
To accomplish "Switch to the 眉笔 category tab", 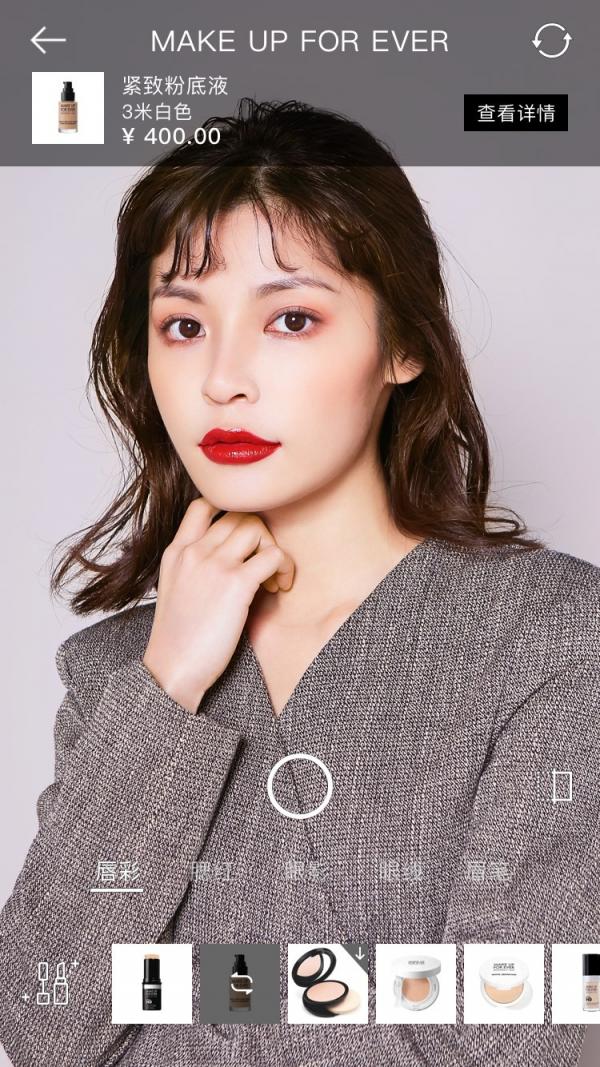I will (488, 872).
